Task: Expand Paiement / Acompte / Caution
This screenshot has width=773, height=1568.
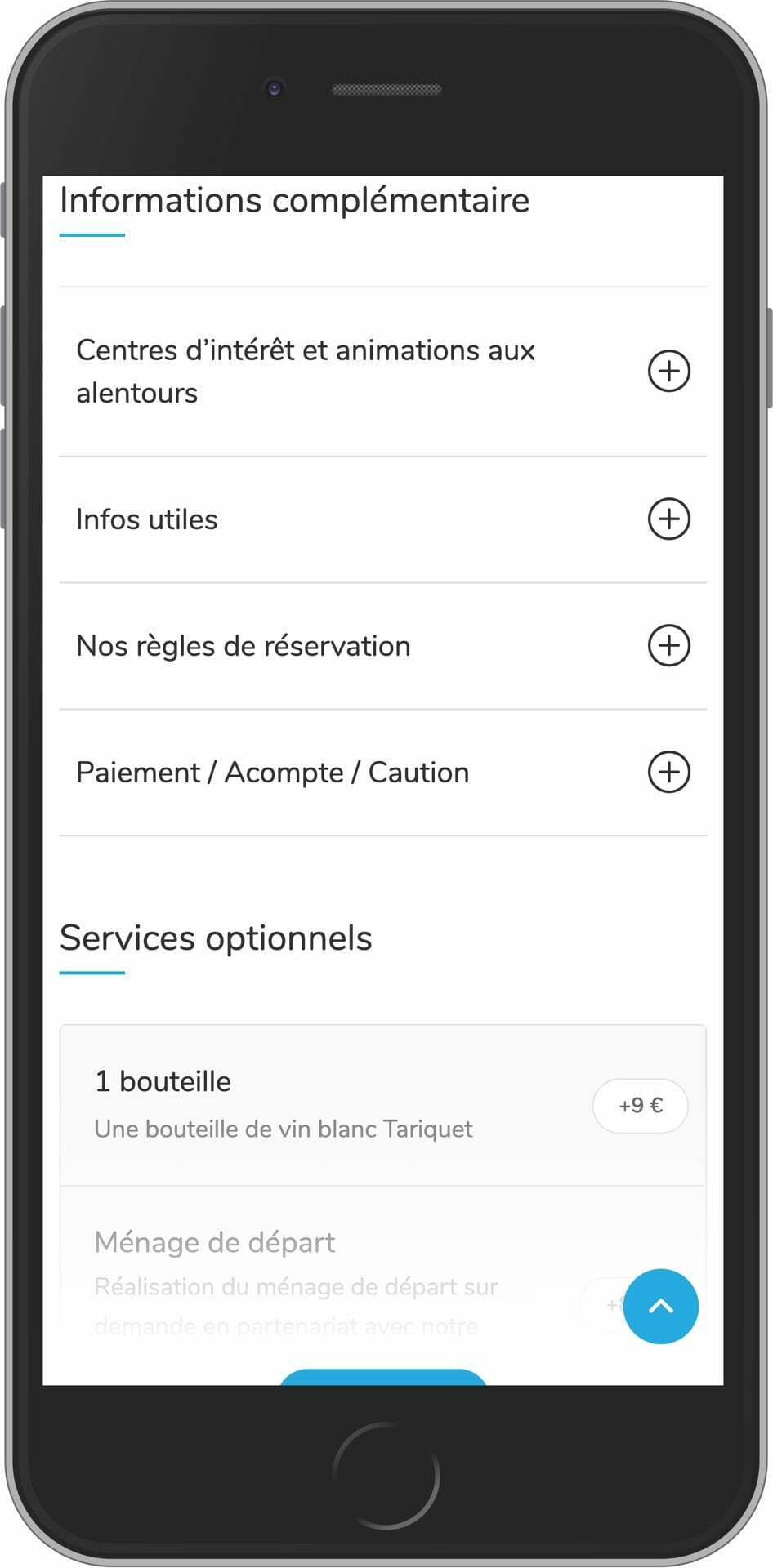Action: click(x=668, y=772)
